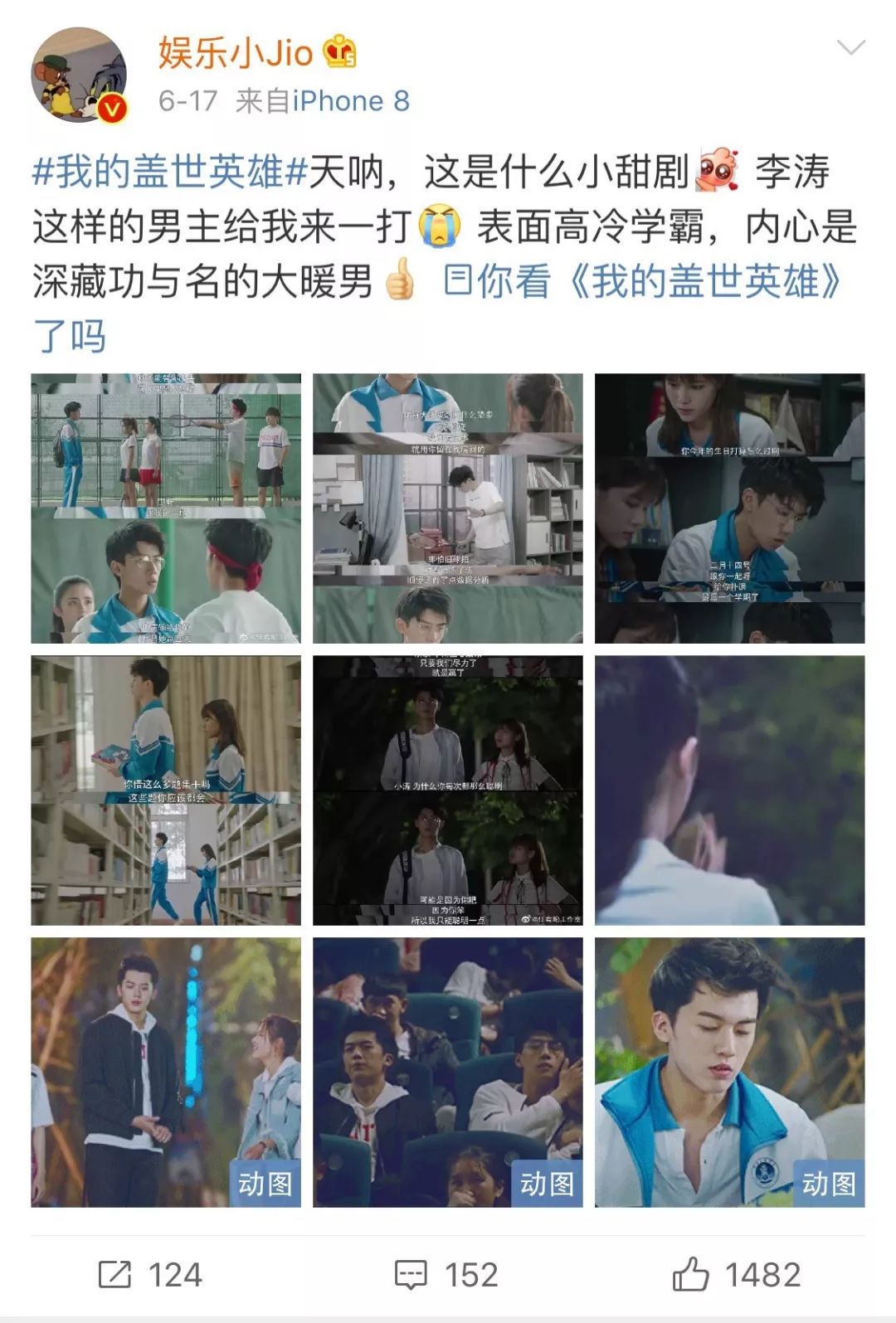The image size is (896, 1323).
Task: Like this post with 1482 likes
Action: [x=737, y=1274]
